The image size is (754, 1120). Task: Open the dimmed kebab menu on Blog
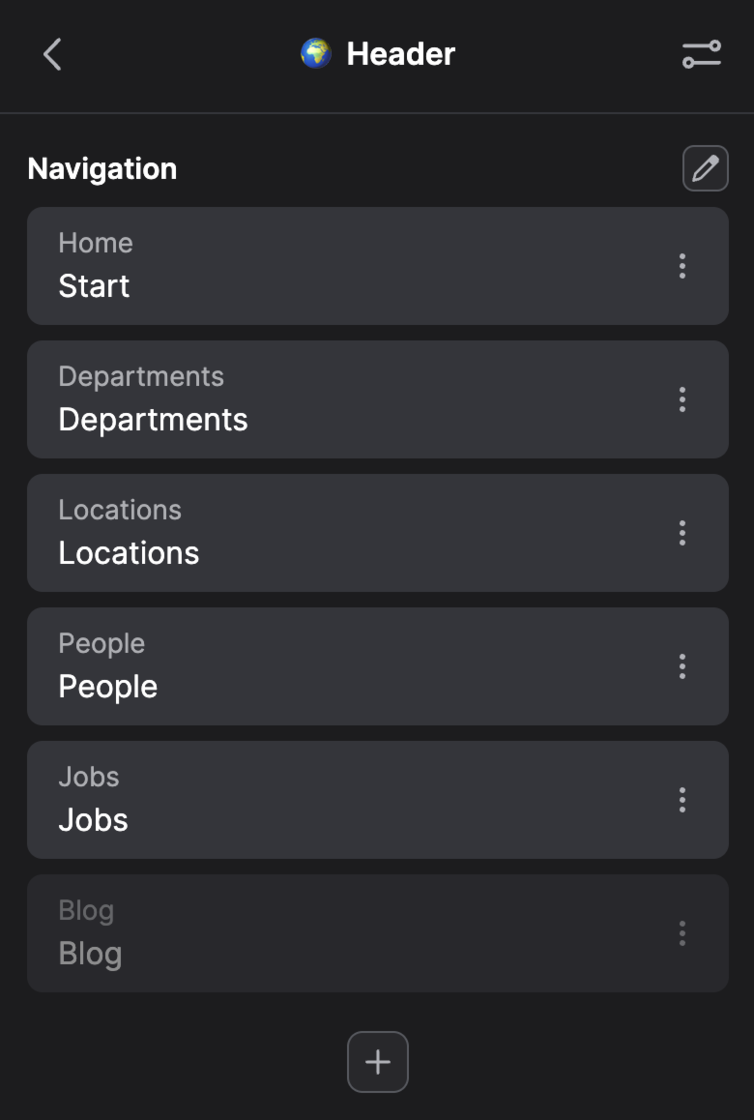[x=681, y=933]
